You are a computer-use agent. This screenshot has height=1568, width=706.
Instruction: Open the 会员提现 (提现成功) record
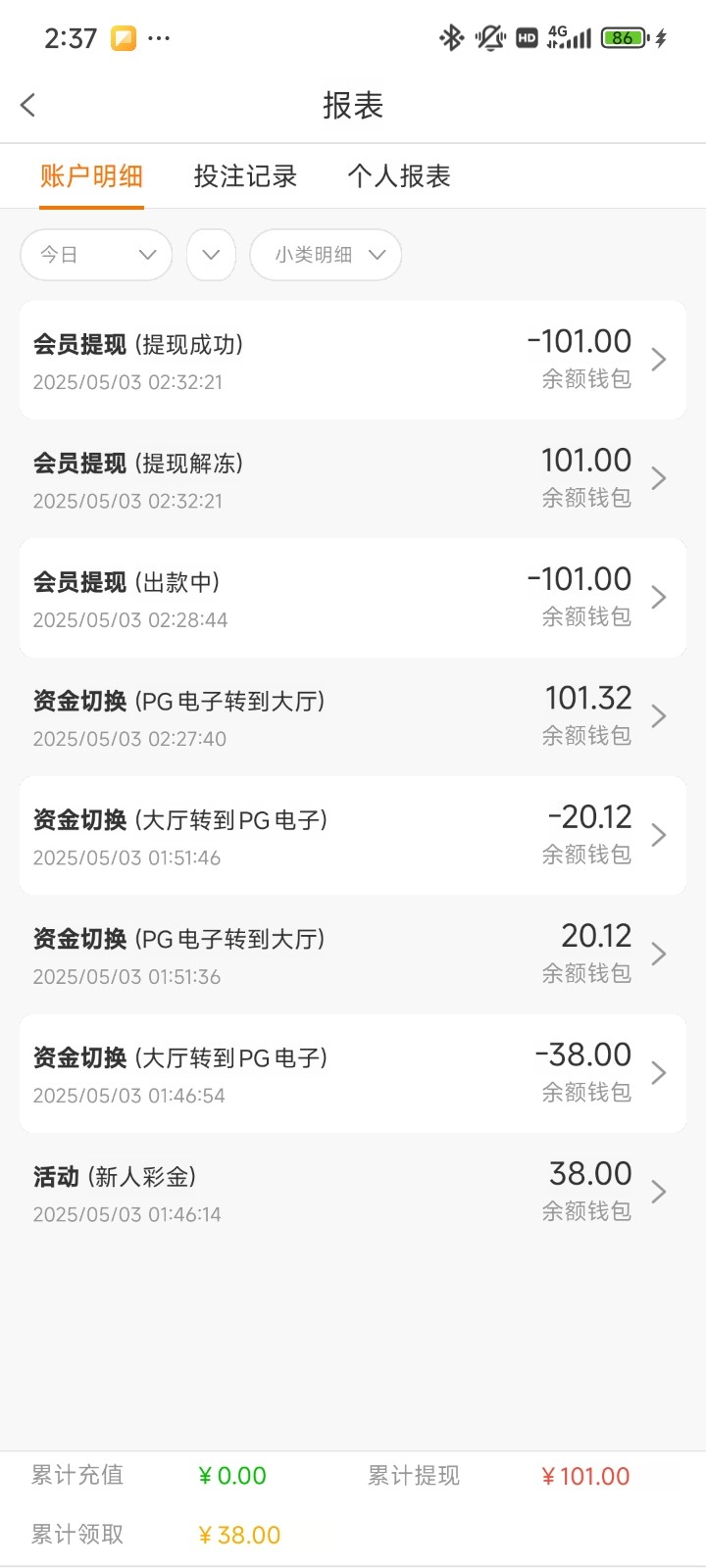coord(353,361)
